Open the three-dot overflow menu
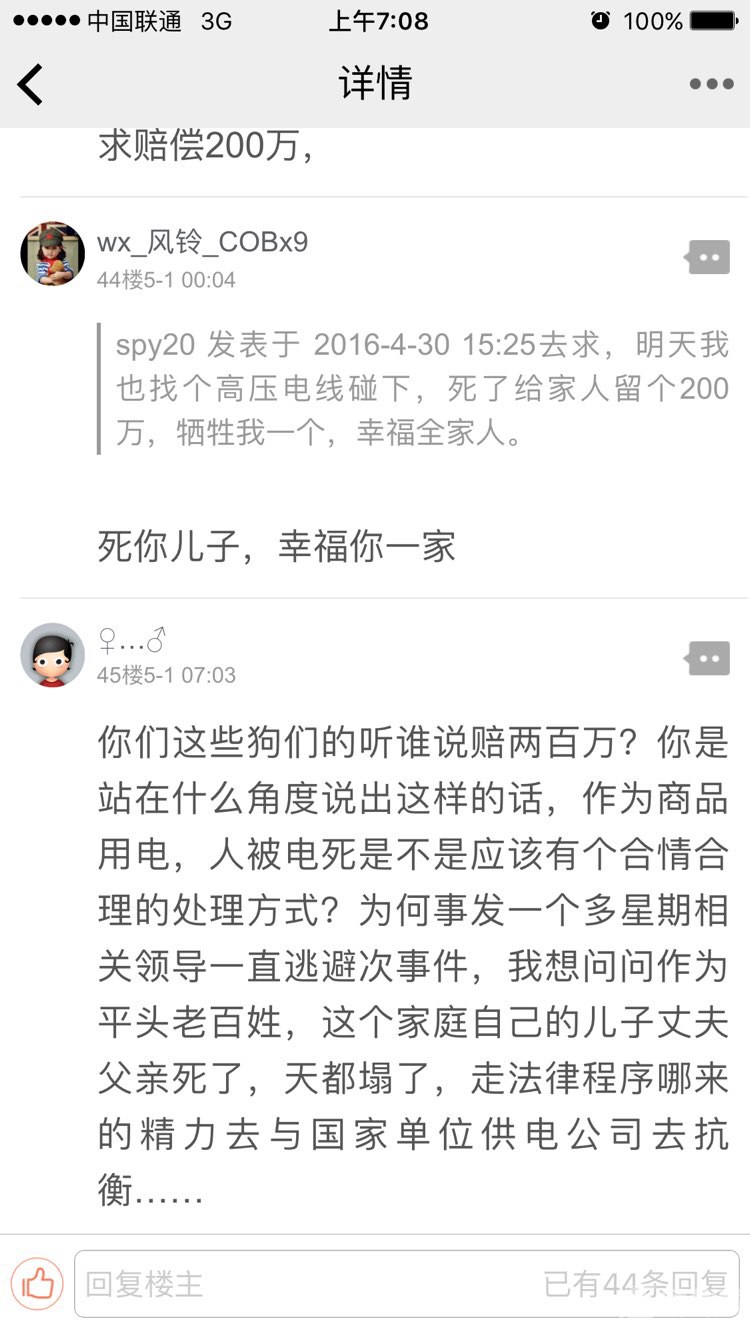 [711, 84]
